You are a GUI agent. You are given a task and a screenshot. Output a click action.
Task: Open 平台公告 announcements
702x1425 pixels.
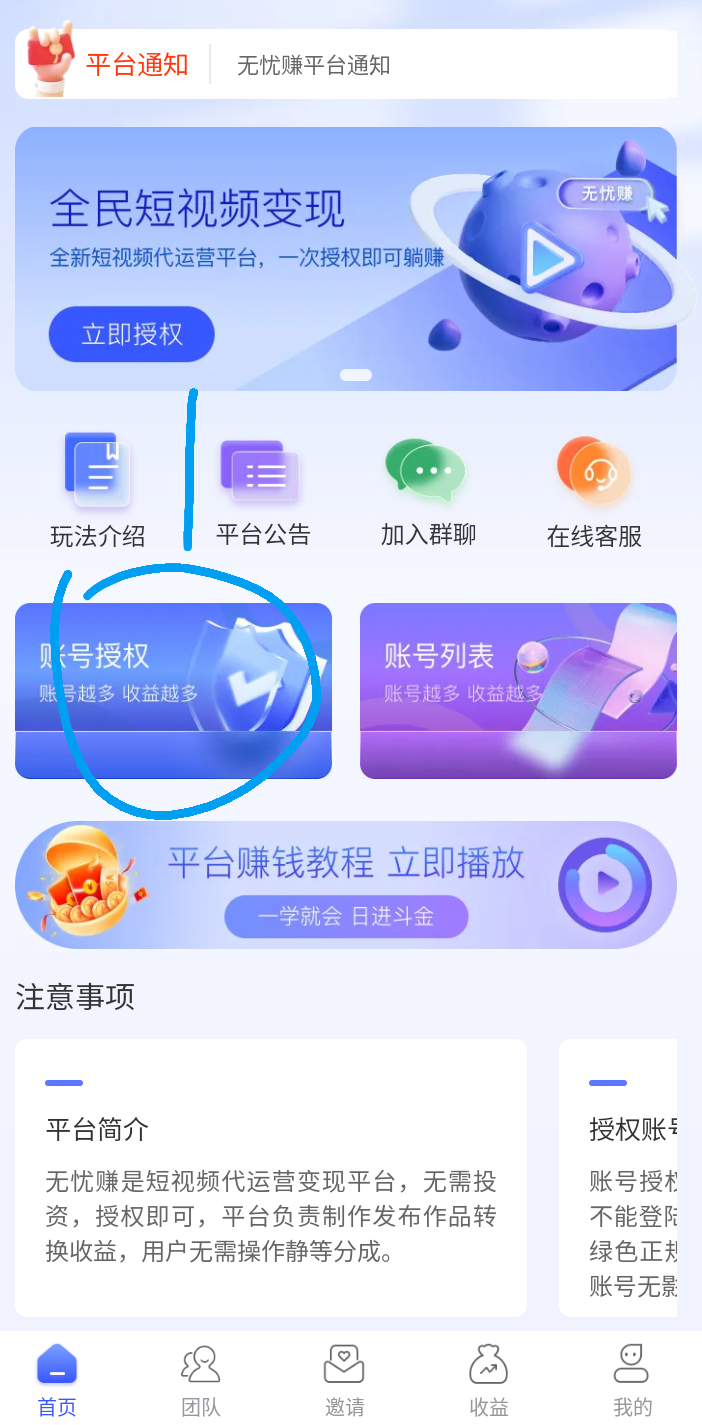pyautogui.click(x=263, y=490)
